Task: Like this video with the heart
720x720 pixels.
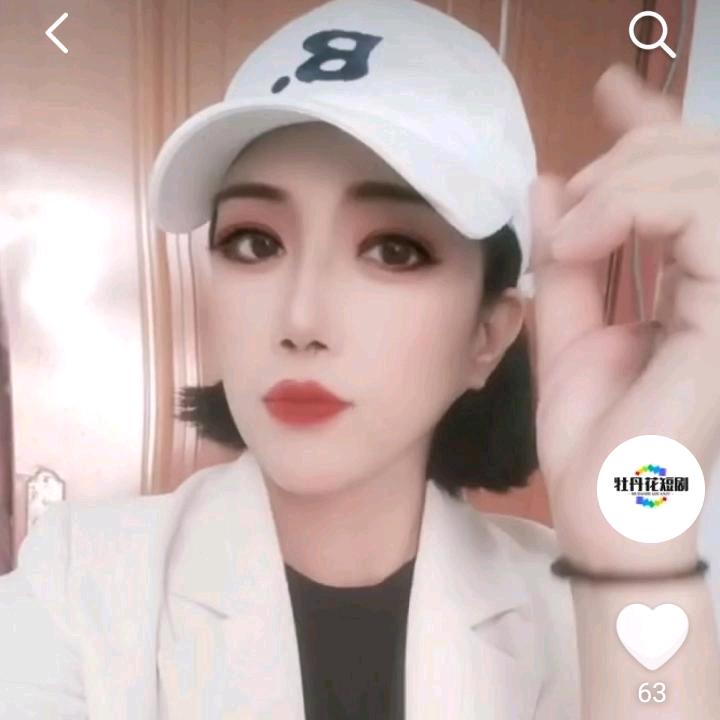Action: (x=652, y=636)
